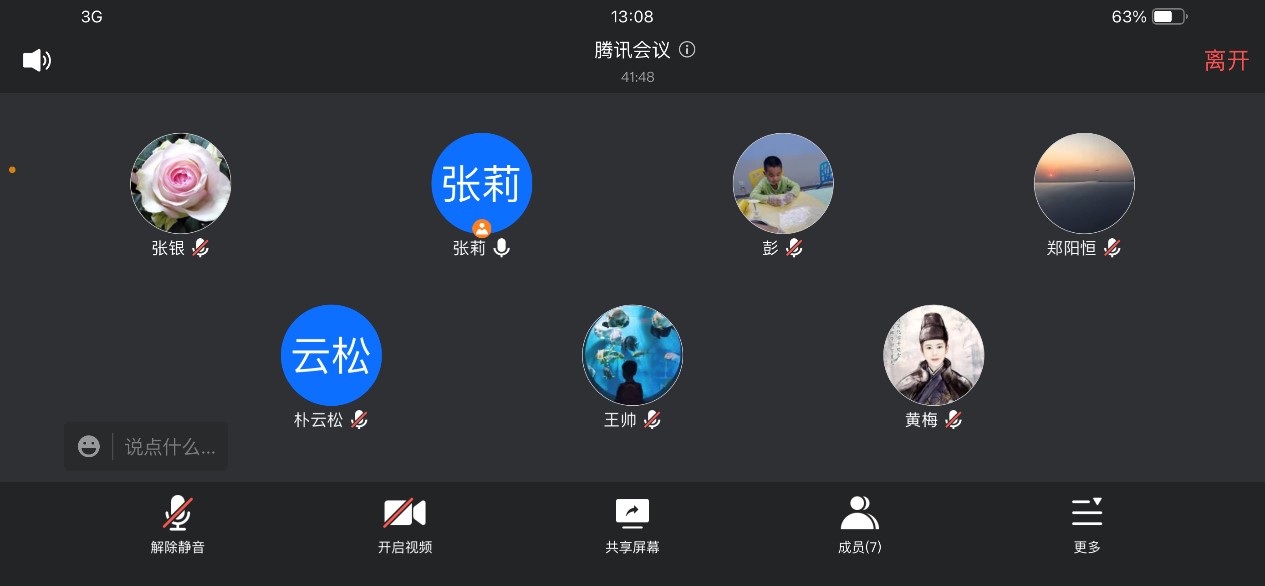Viewport: 1265px width, 586px height.
Task: Turn on camera with 开启视频
Action: coord(405,524)
